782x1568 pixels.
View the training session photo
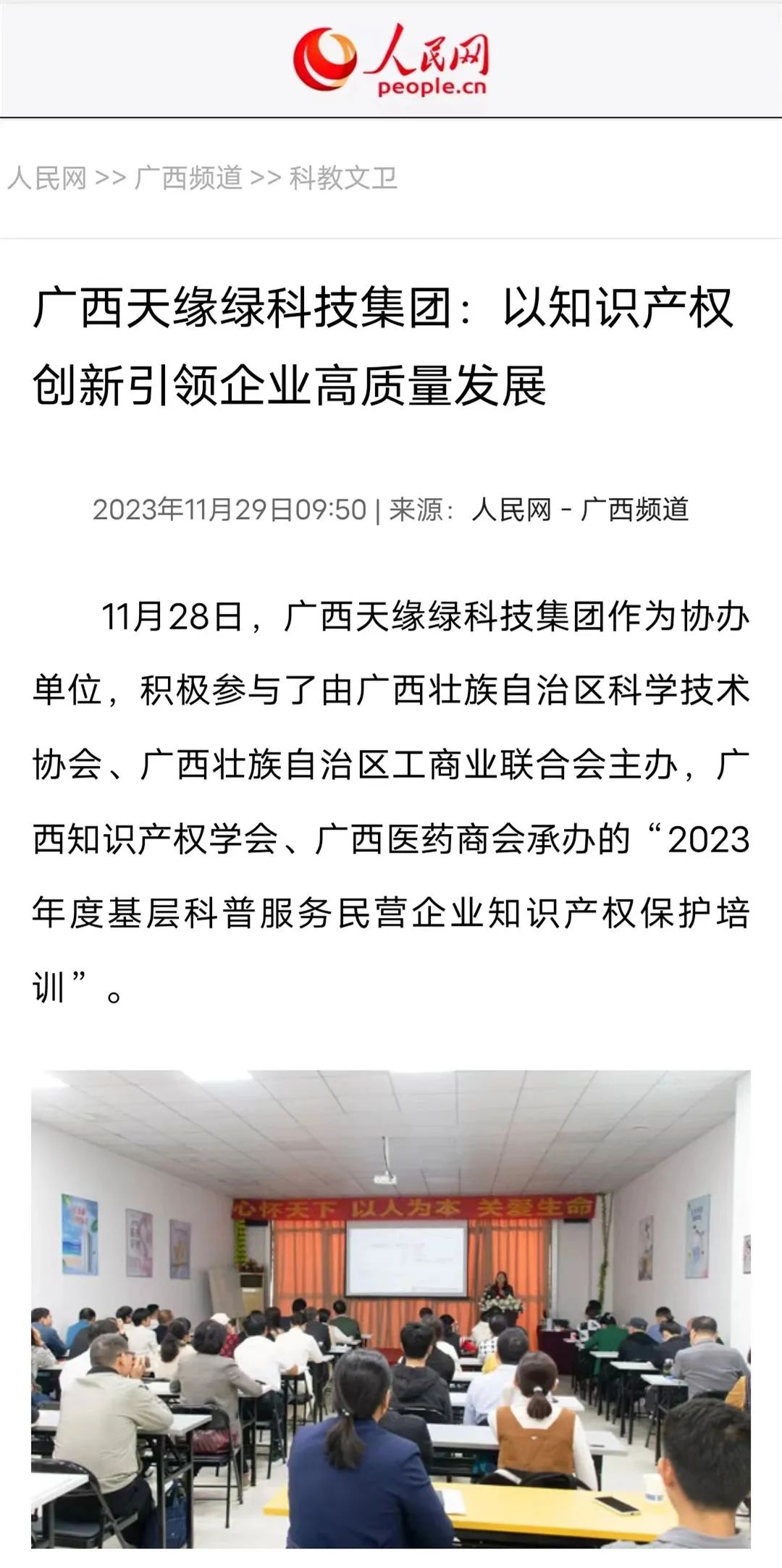point(391,1309)
